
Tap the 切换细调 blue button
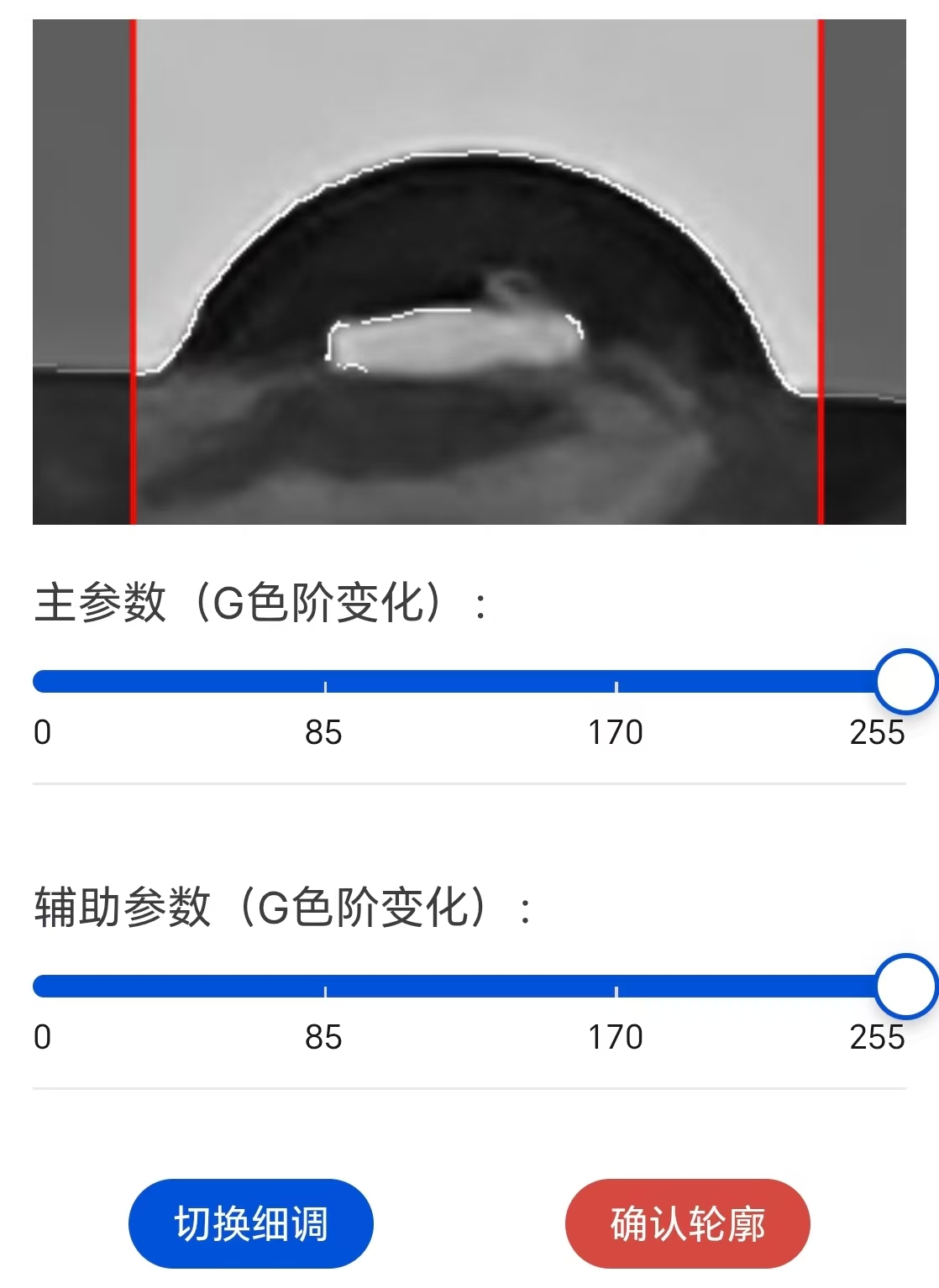[250, 1223]
